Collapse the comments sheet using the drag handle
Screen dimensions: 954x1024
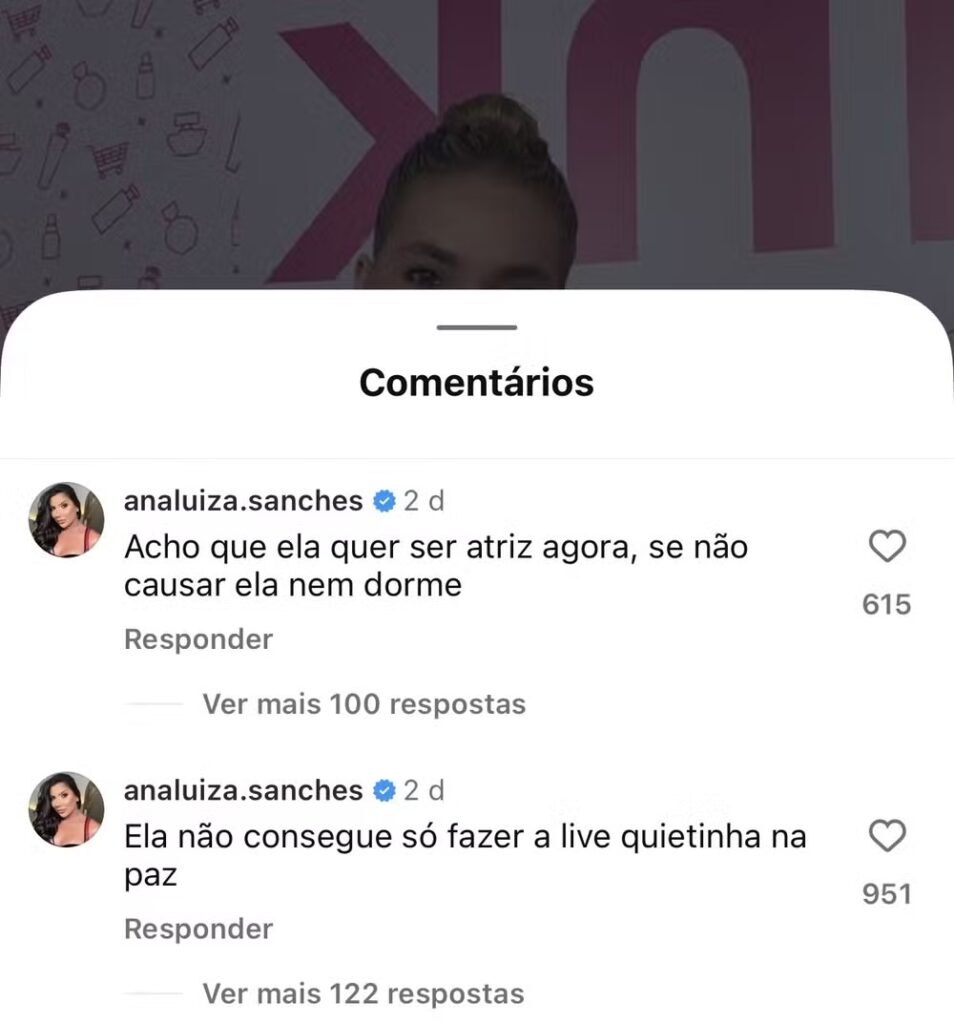click(x=477, y=326)
